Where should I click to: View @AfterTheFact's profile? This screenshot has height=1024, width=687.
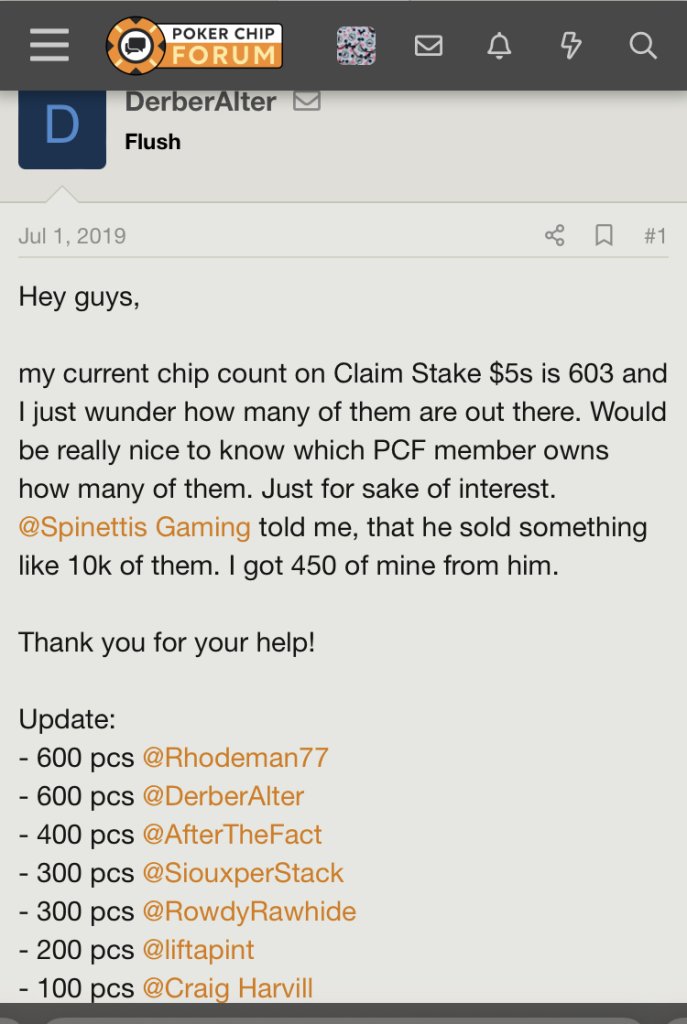coord(232,834)
